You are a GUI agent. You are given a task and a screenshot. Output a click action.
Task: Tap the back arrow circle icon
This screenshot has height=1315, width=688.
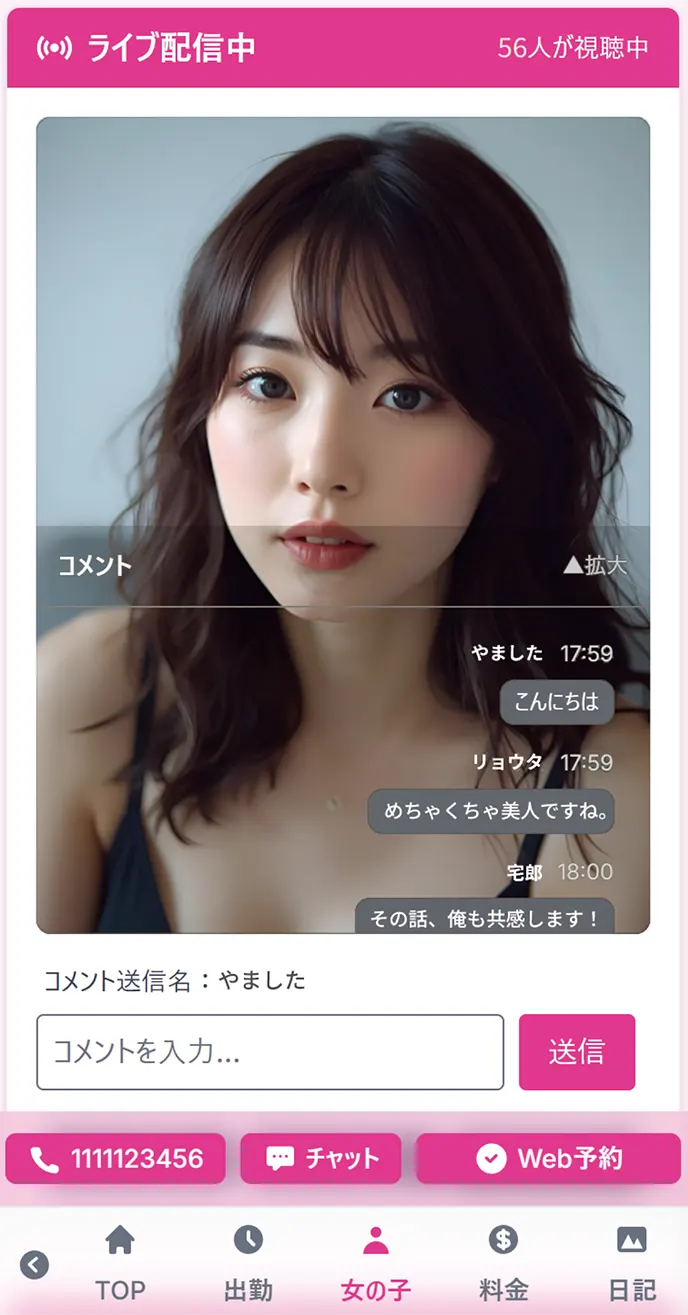tap(34, 1265)
